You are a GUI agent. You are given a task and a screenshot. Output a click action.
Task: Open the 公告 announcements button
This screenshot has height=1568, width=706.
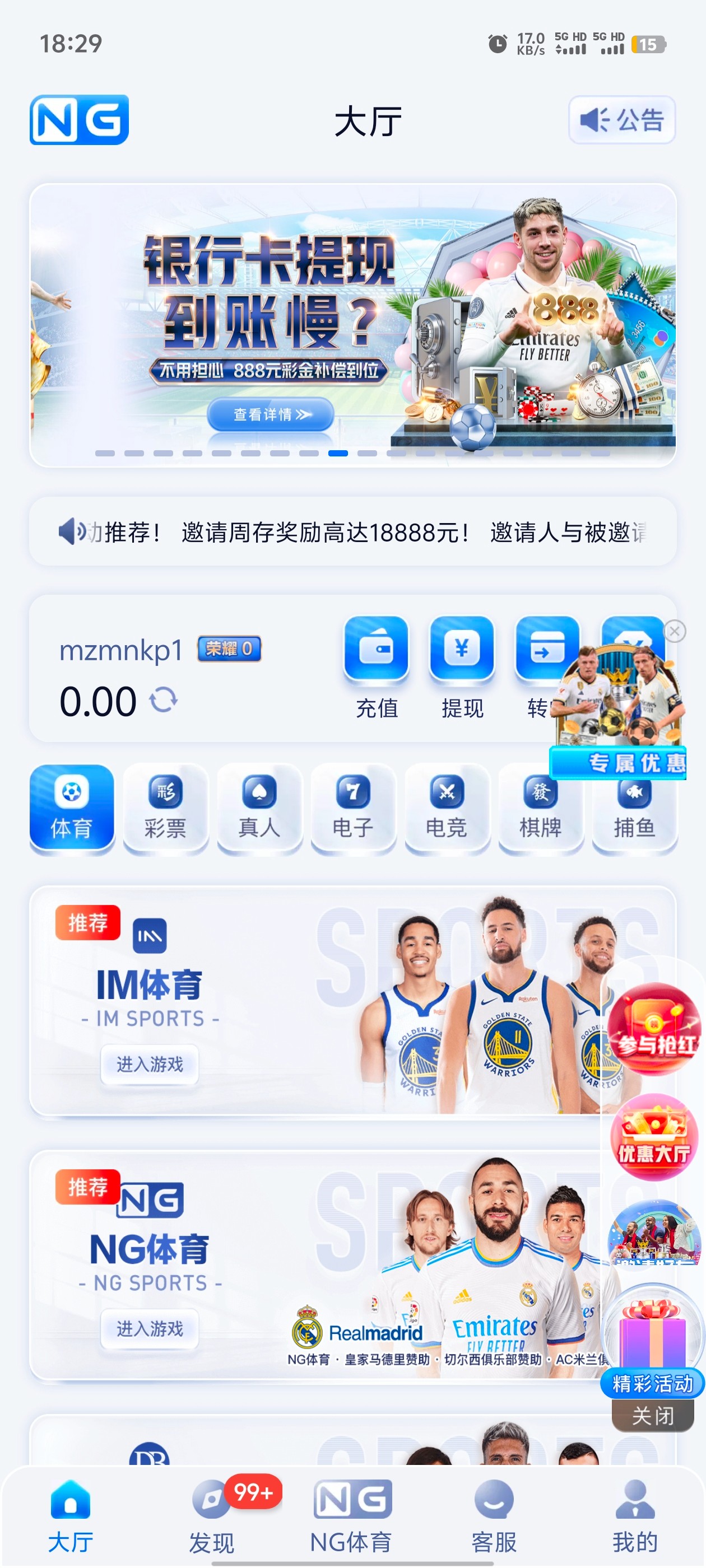click(621, 120)
